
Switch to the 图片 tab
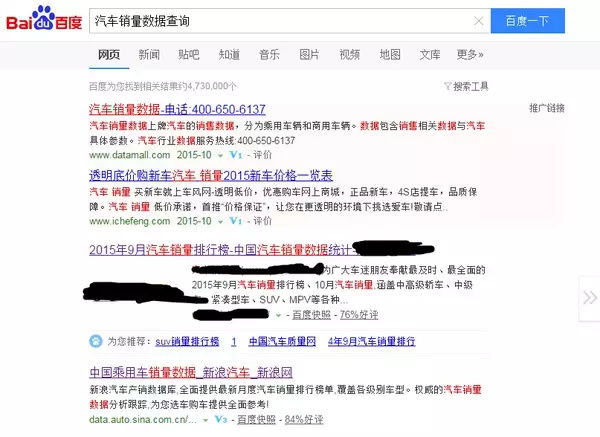[310, 54]
